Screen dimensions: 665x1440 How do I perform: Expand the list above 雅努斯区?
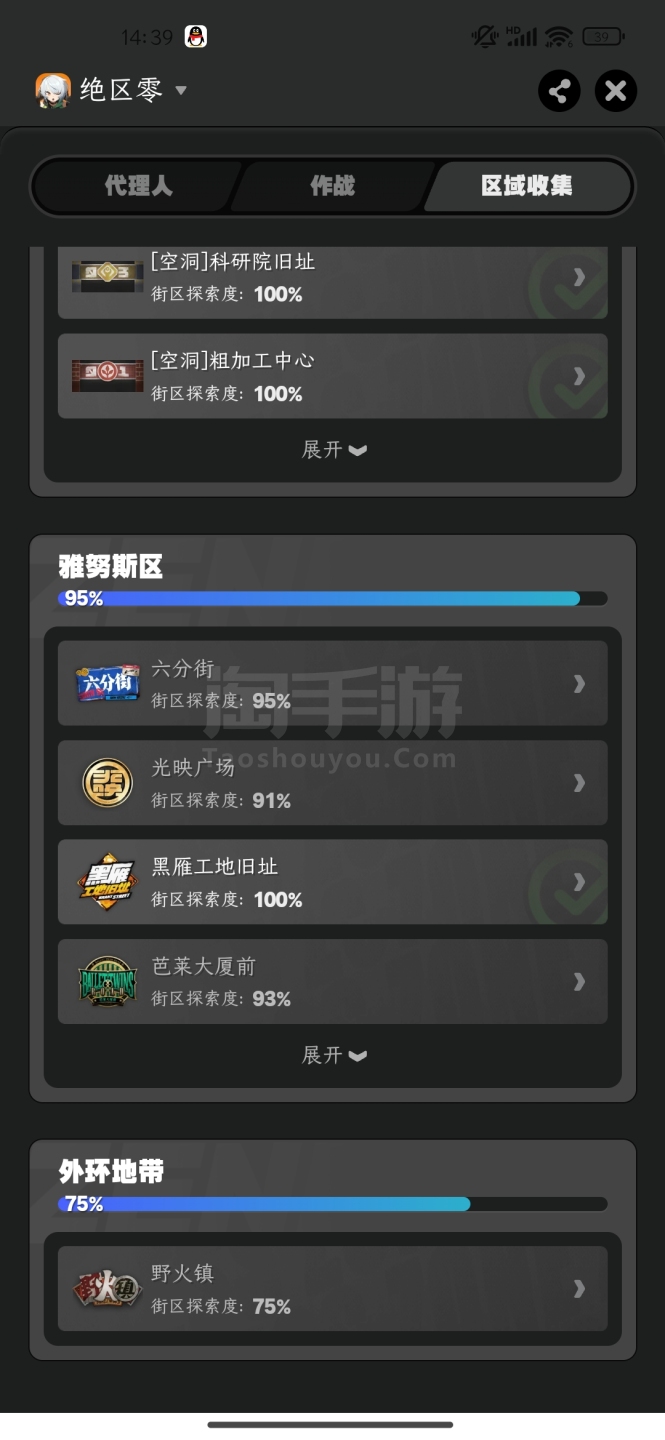pos(333,450)
